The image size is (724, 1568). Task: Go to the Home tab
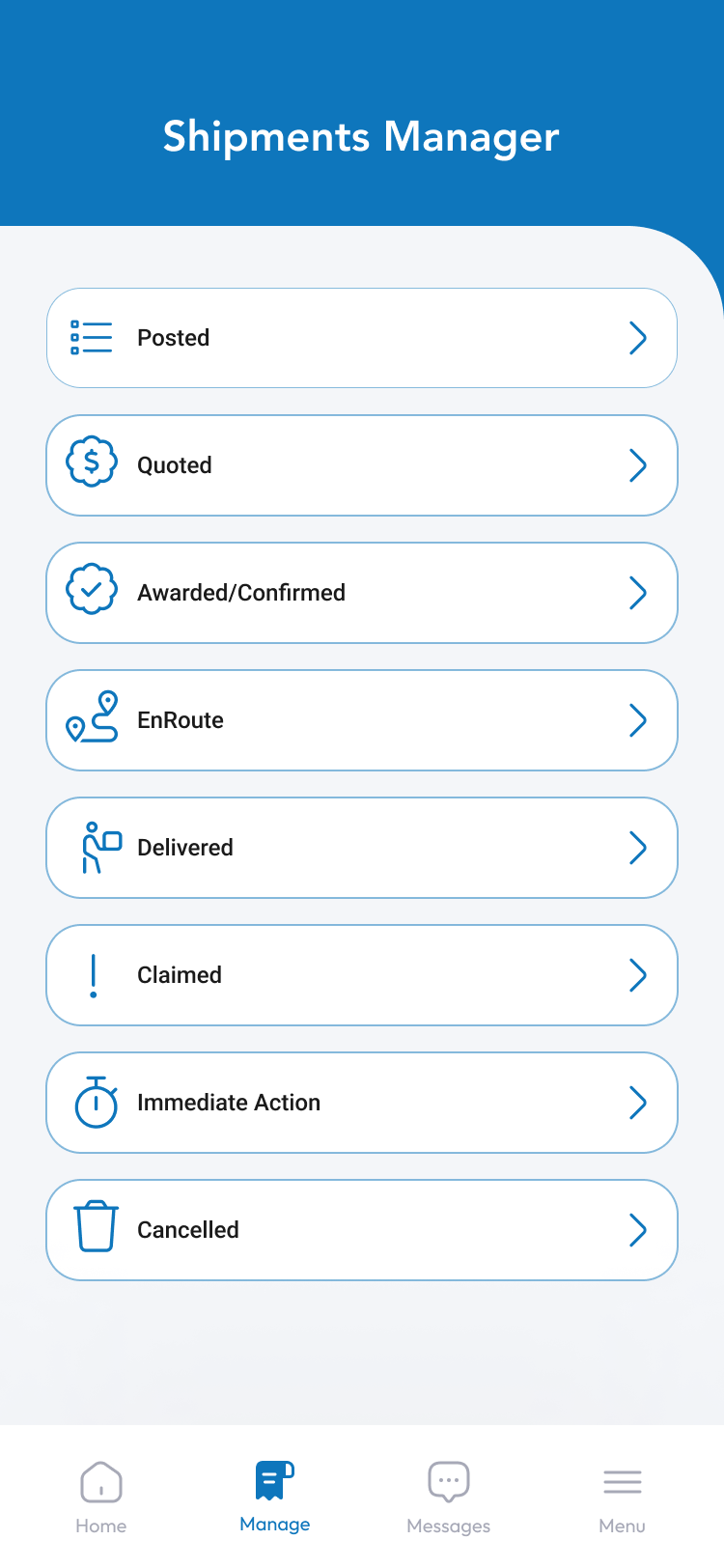click(x=101, y=1497)
